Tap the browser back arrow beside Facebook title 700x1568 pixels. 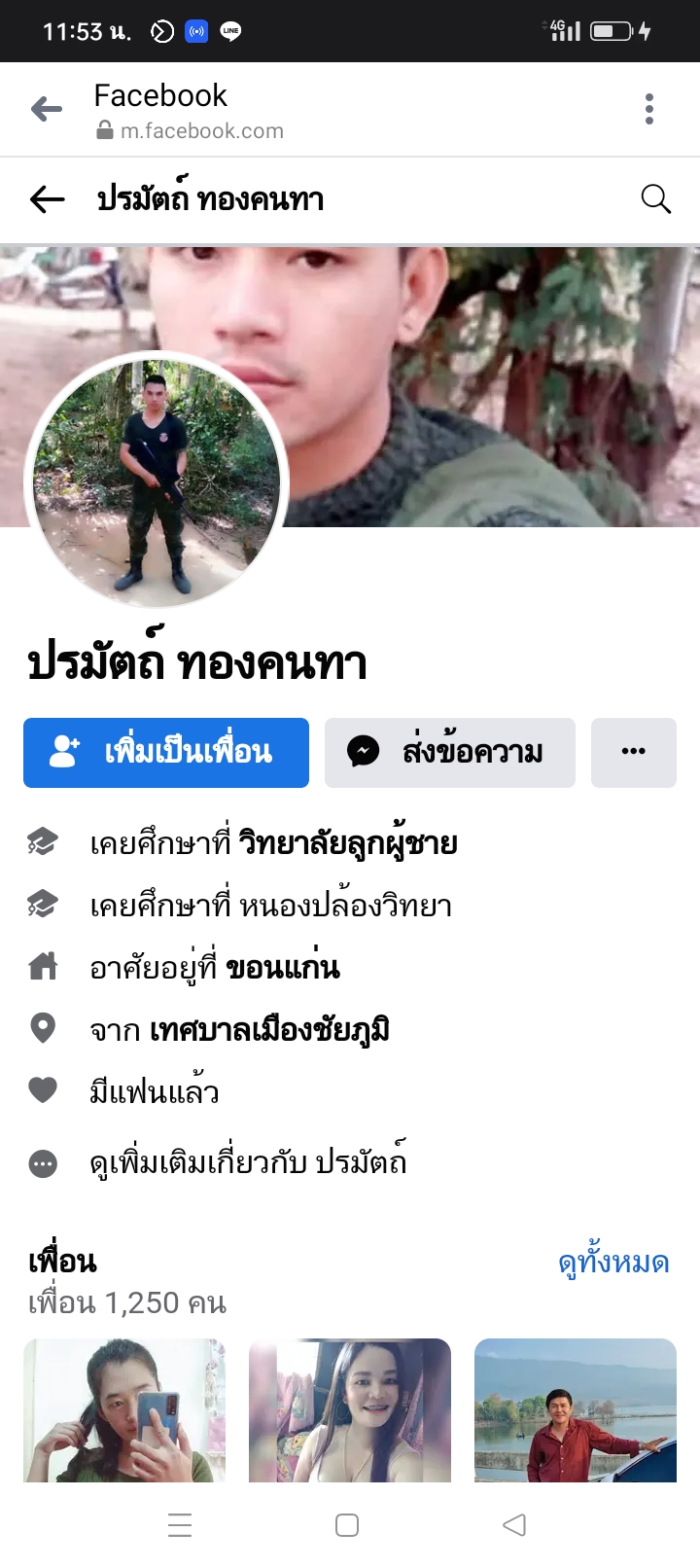pyautogui.click(x=46, y=109)
